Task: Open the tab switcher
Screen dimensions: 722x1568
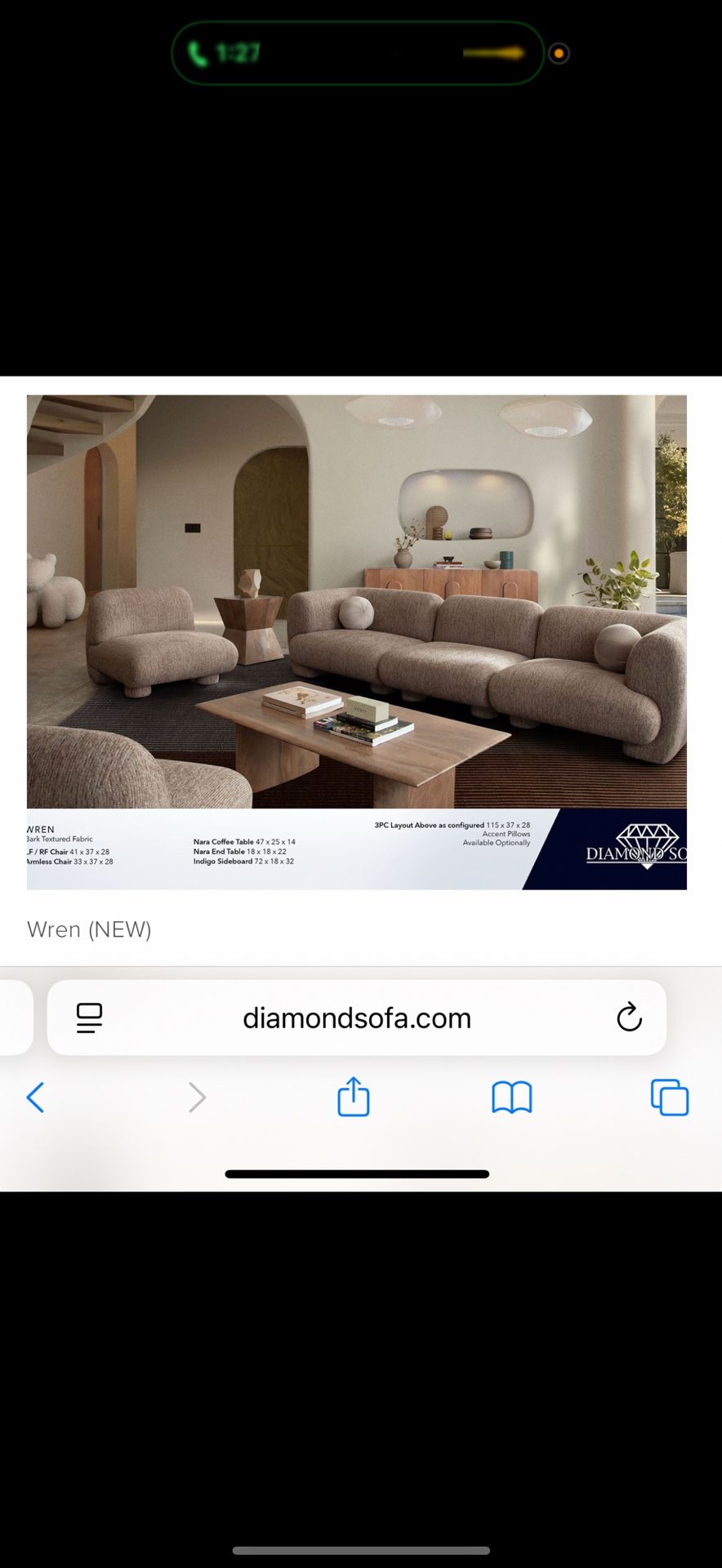Action: click(x=669, y=1098)
